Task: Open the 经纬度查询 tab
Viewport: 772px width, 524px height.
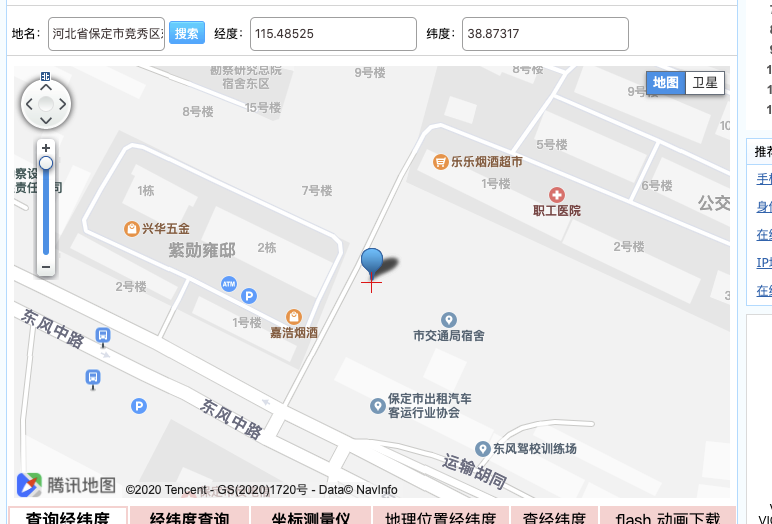Action: coord(189,518)
